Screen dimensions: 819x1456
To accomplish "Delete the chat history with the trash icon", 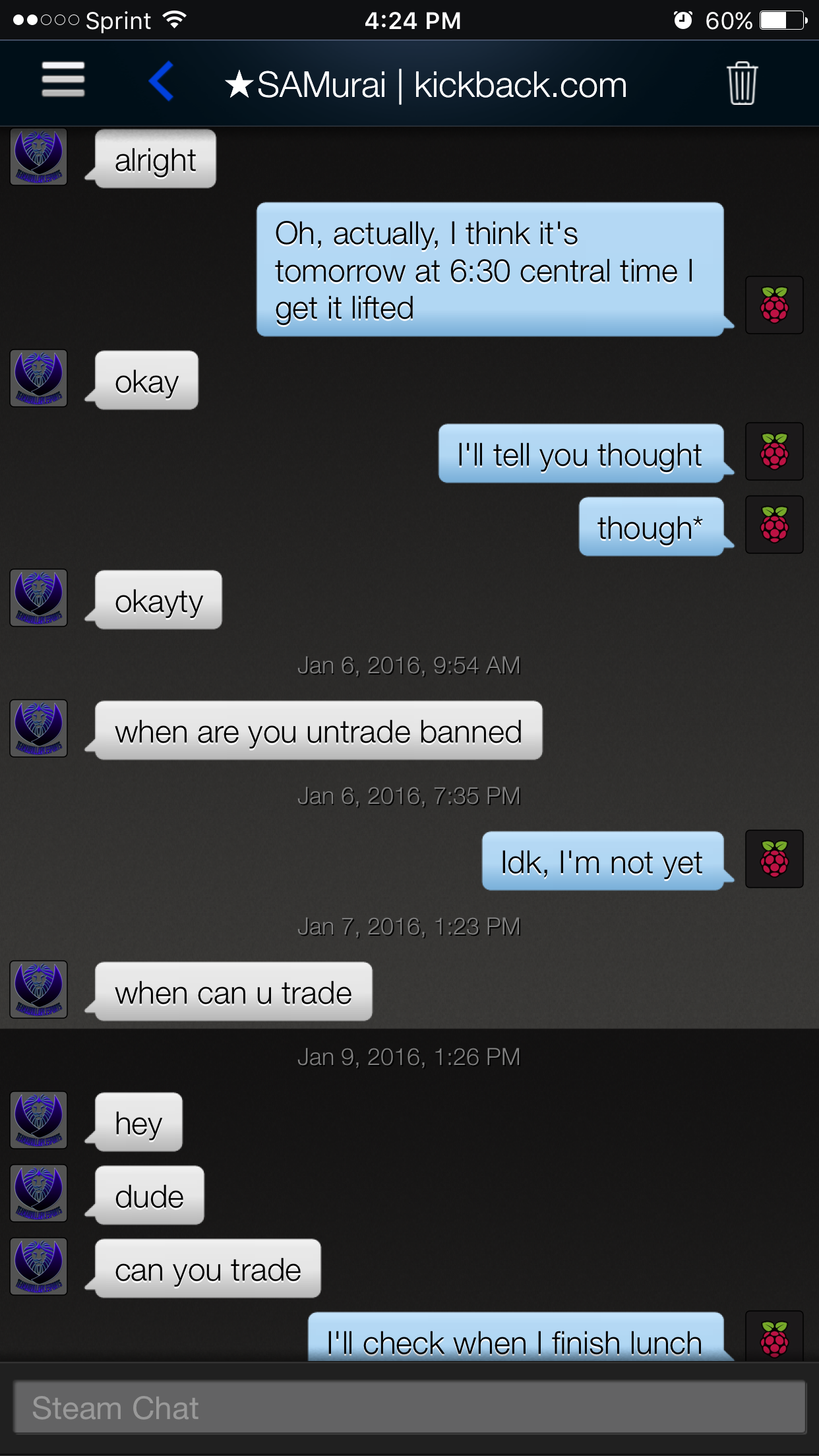I will coord(742,83).
